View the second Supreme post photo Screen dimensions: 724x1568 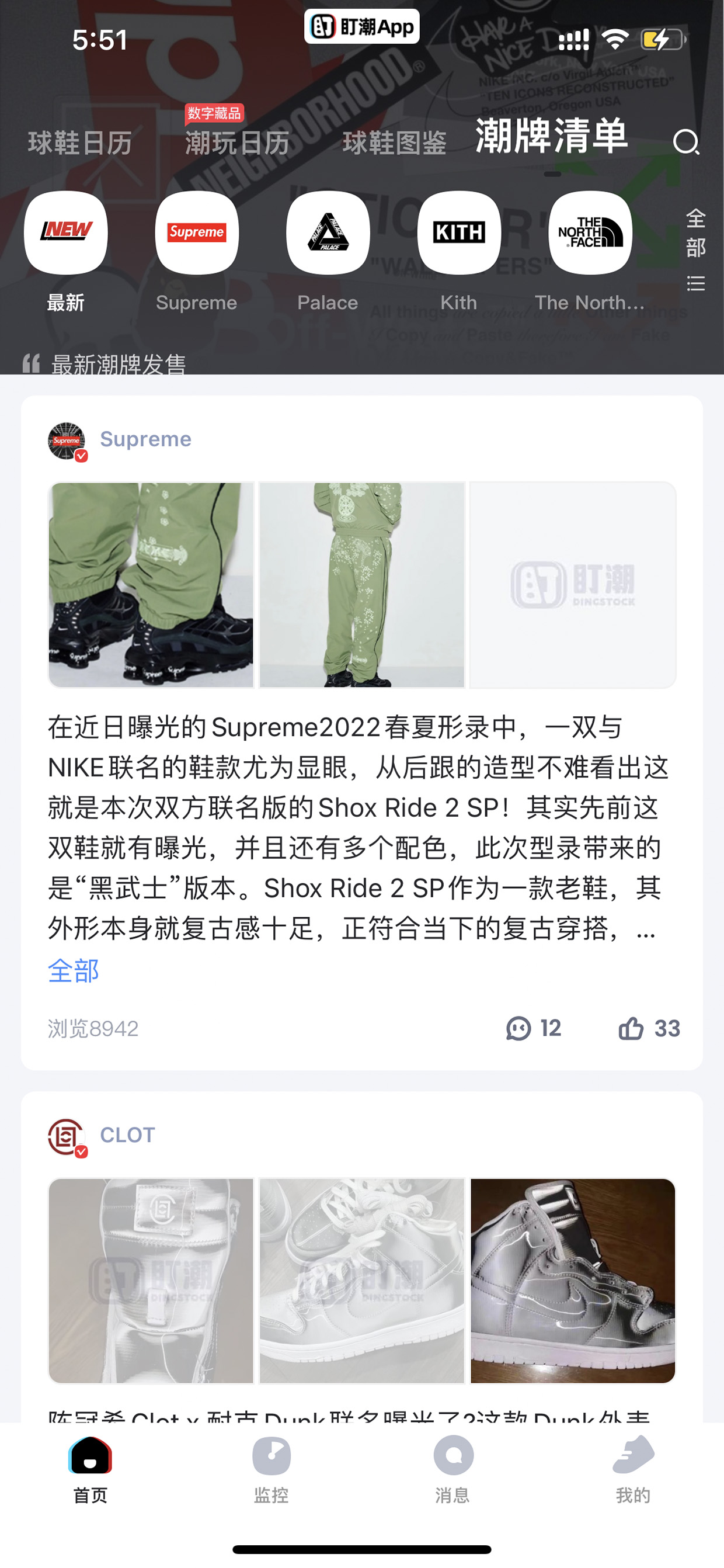tap(362, 585)
